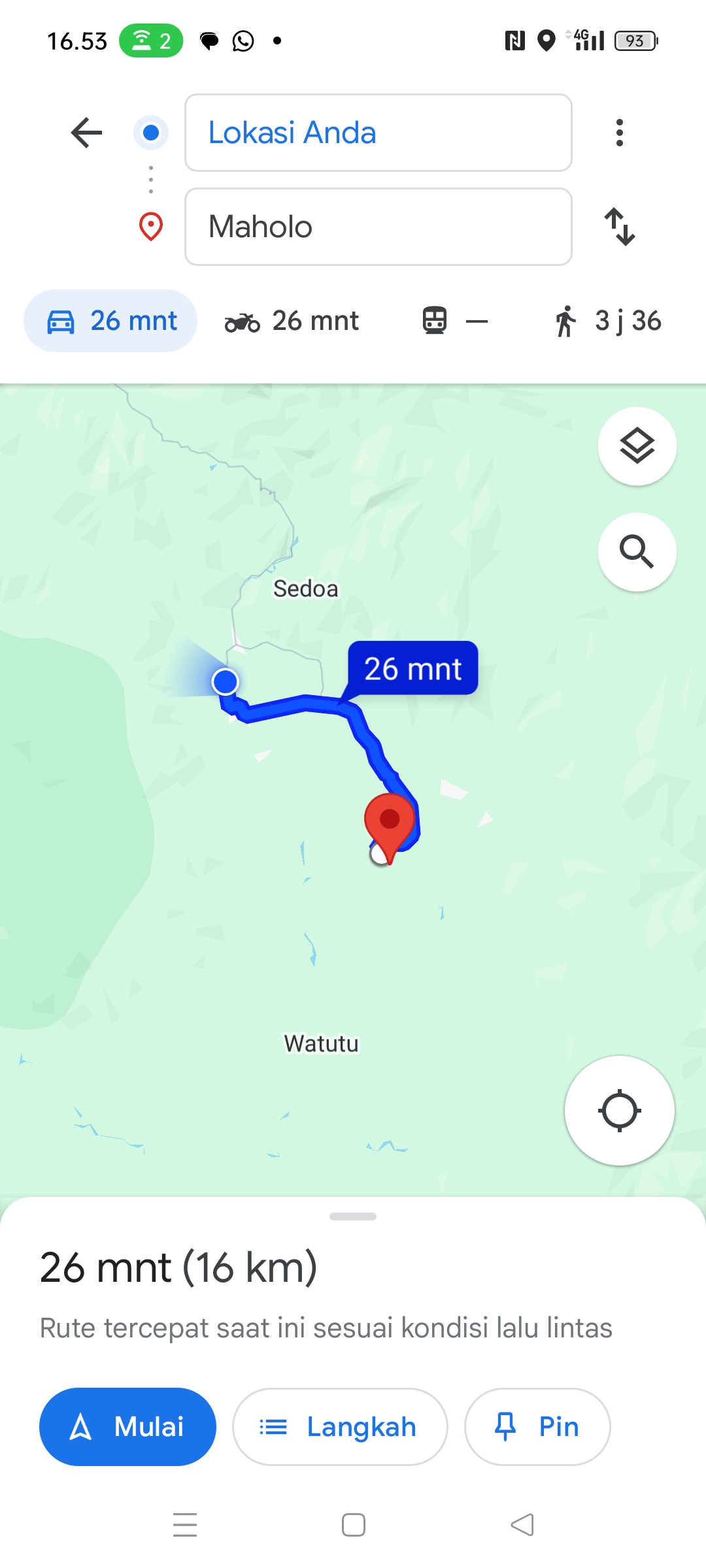Open recent apps from navigation bar

[x=185, y=1525]
